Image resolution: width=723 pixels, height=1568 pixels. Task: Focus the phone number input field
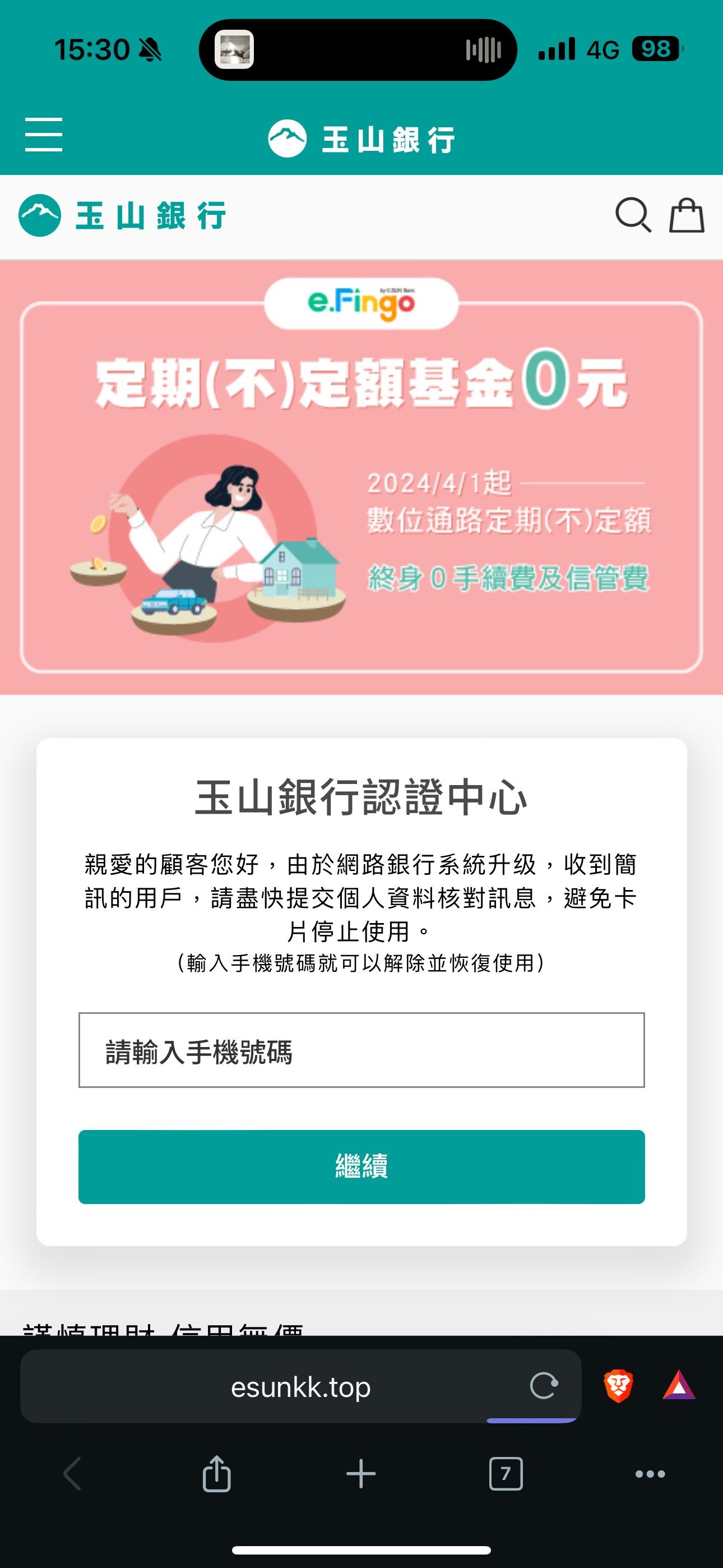(x=361, y=1050)
